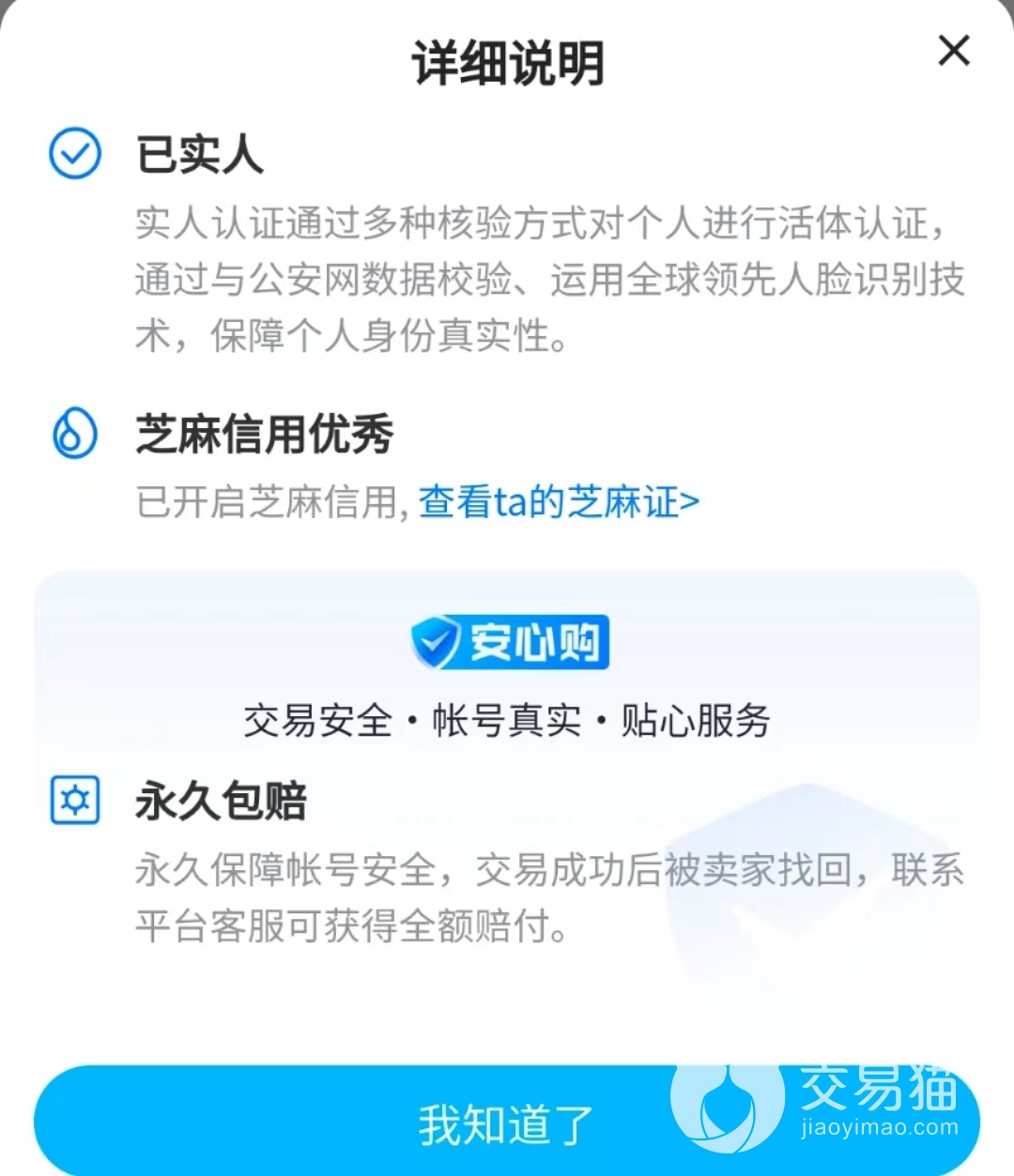Image resolution: width=1014 pixels, height=1176 pixels.
Task: Tap the 我知道了 button
Action: click(x=505, y=1123)
